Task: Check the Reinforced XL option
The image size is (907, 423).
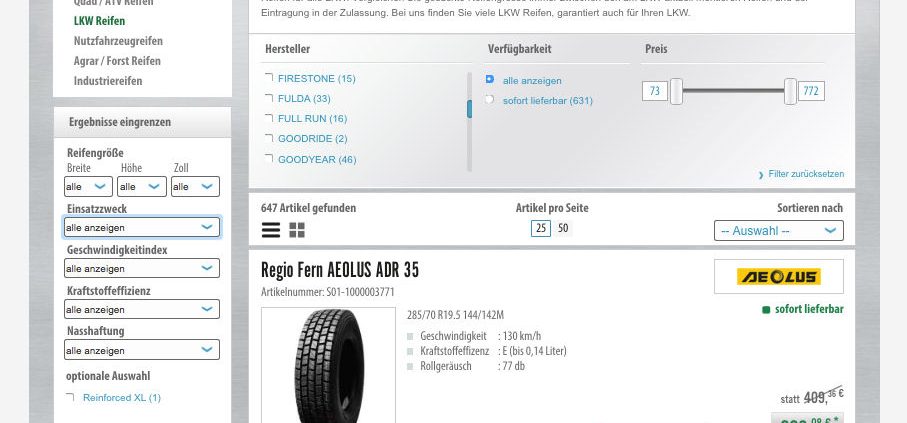Action: 71,398
